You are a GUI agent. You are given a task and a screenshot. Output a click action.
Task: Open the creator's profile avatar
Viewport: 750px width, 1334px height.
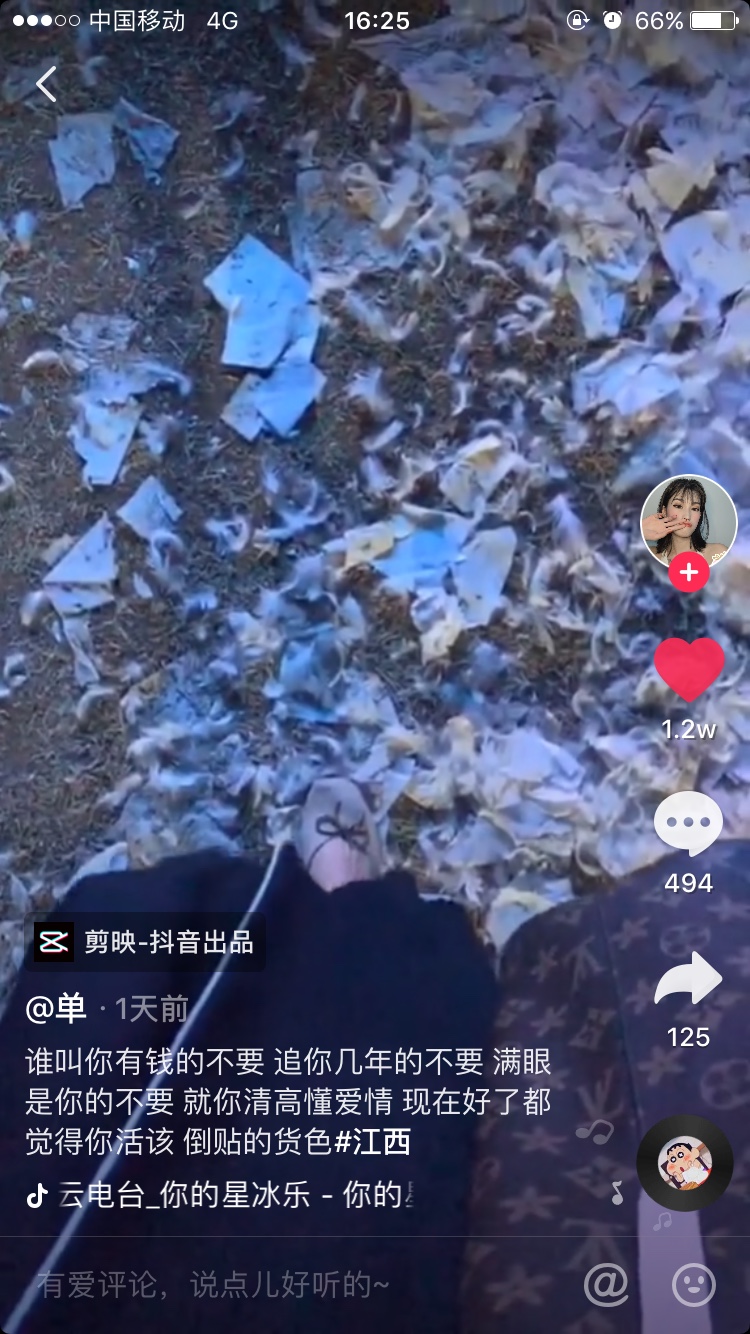pyautogui.click(x=688, y=522)
